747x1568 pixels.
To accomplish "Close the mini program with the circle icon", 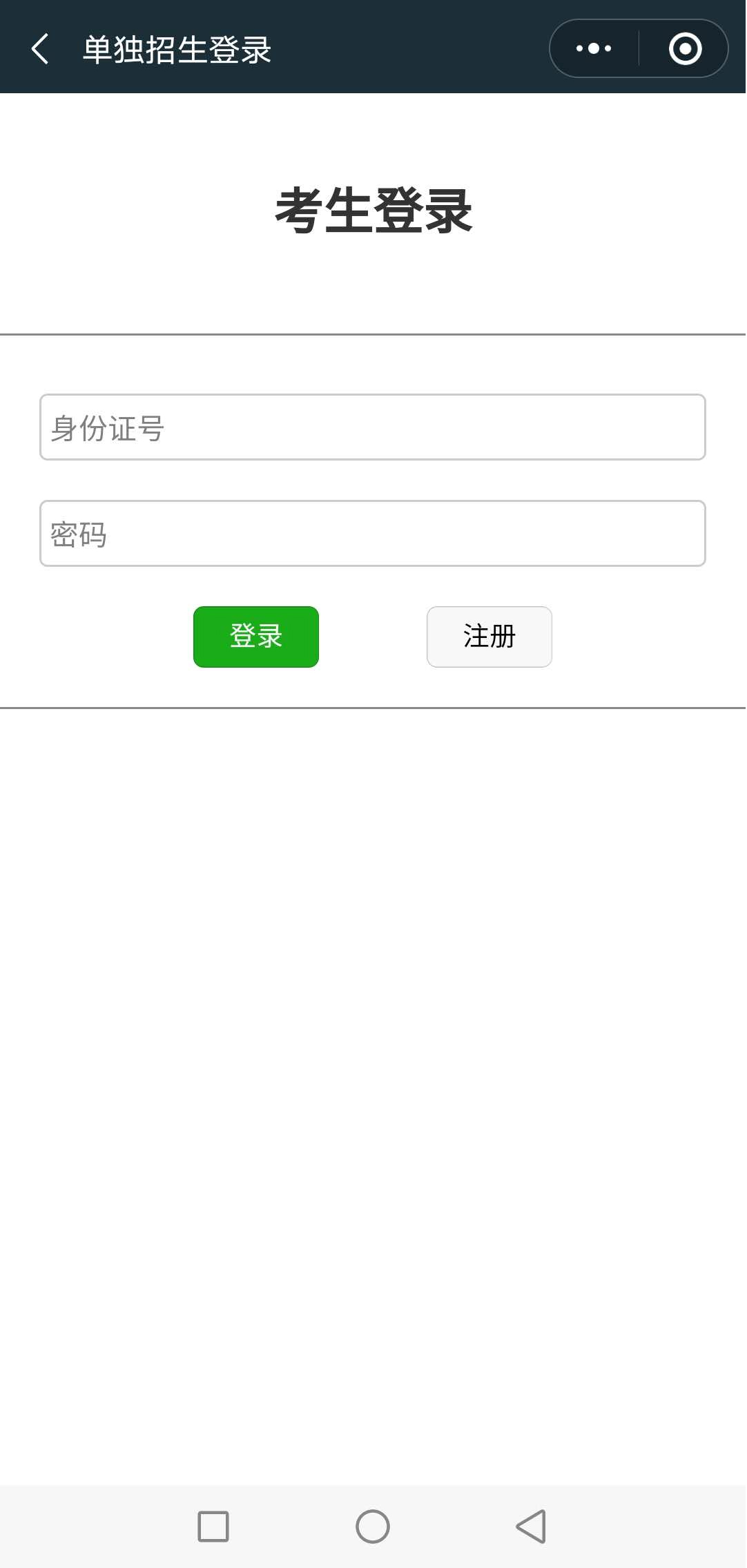I will pos(685,48).
